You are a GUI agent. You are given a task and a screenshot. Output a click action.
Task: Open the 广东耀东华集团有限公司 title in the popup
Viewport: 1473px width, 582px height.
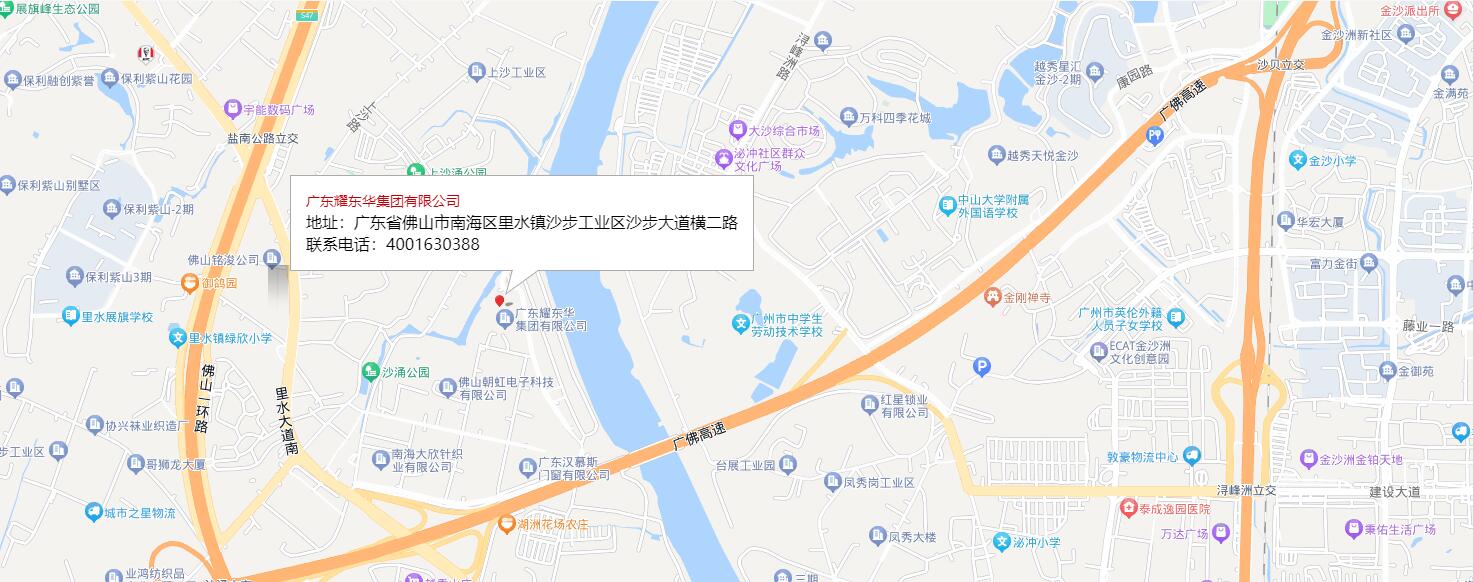pyautogui.click(x=382, y=201)
